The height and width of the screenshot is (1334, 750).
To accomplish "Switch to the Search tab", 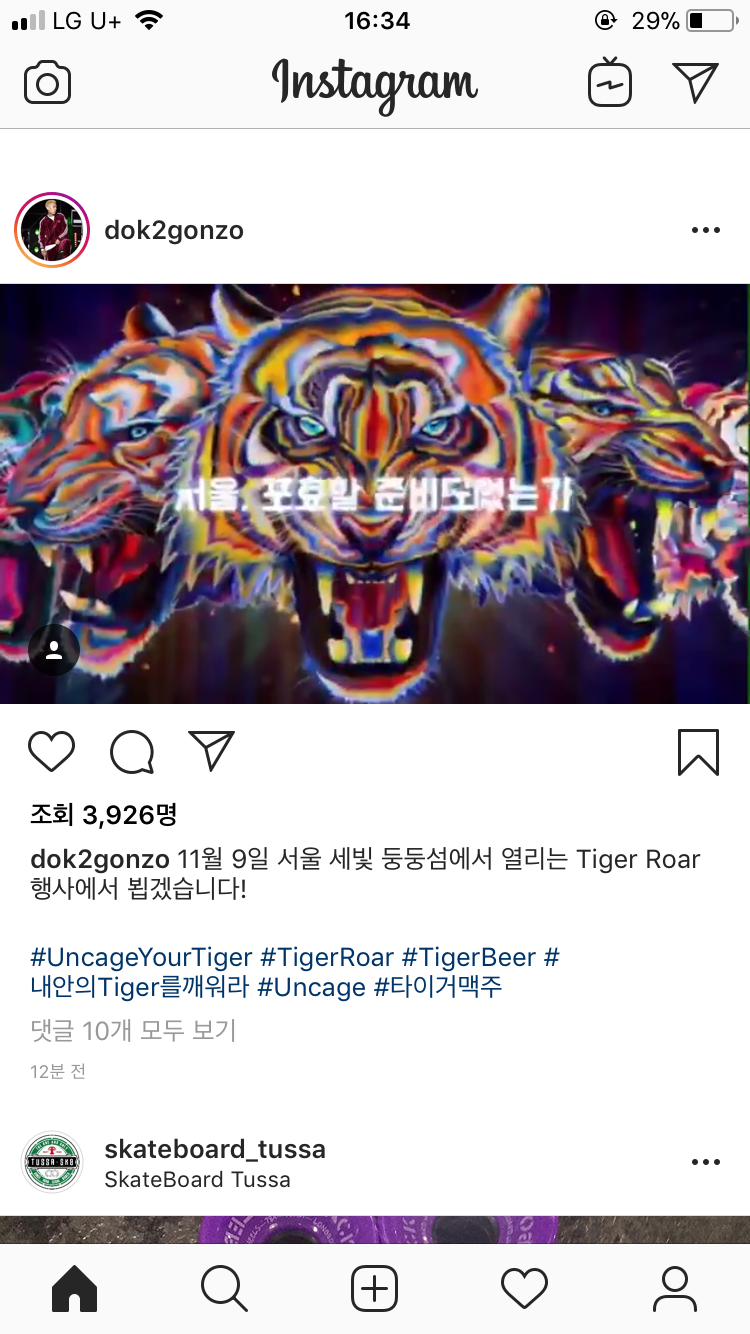I will click(224, 1288).
